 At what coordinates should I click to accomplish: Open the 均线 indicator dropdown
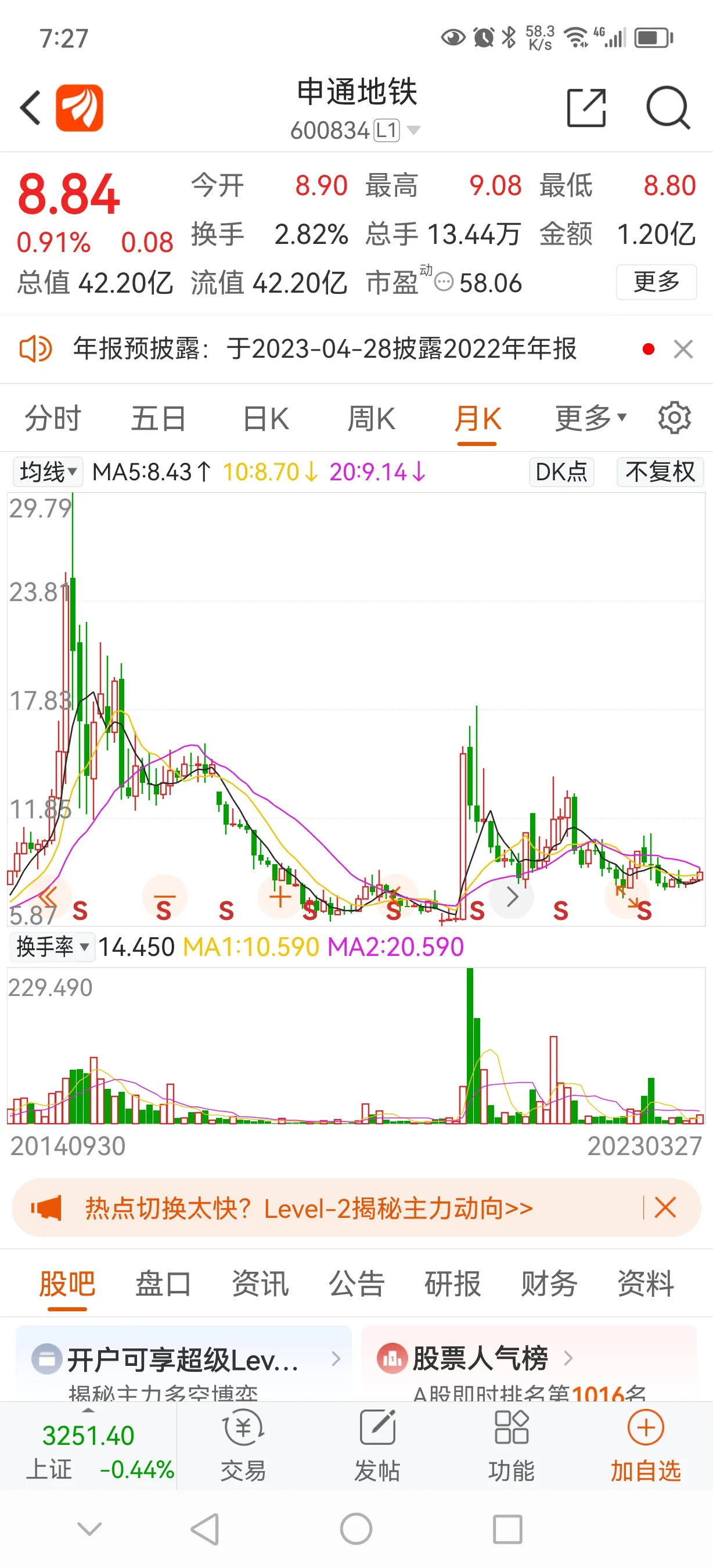click(x=48, y=472)
